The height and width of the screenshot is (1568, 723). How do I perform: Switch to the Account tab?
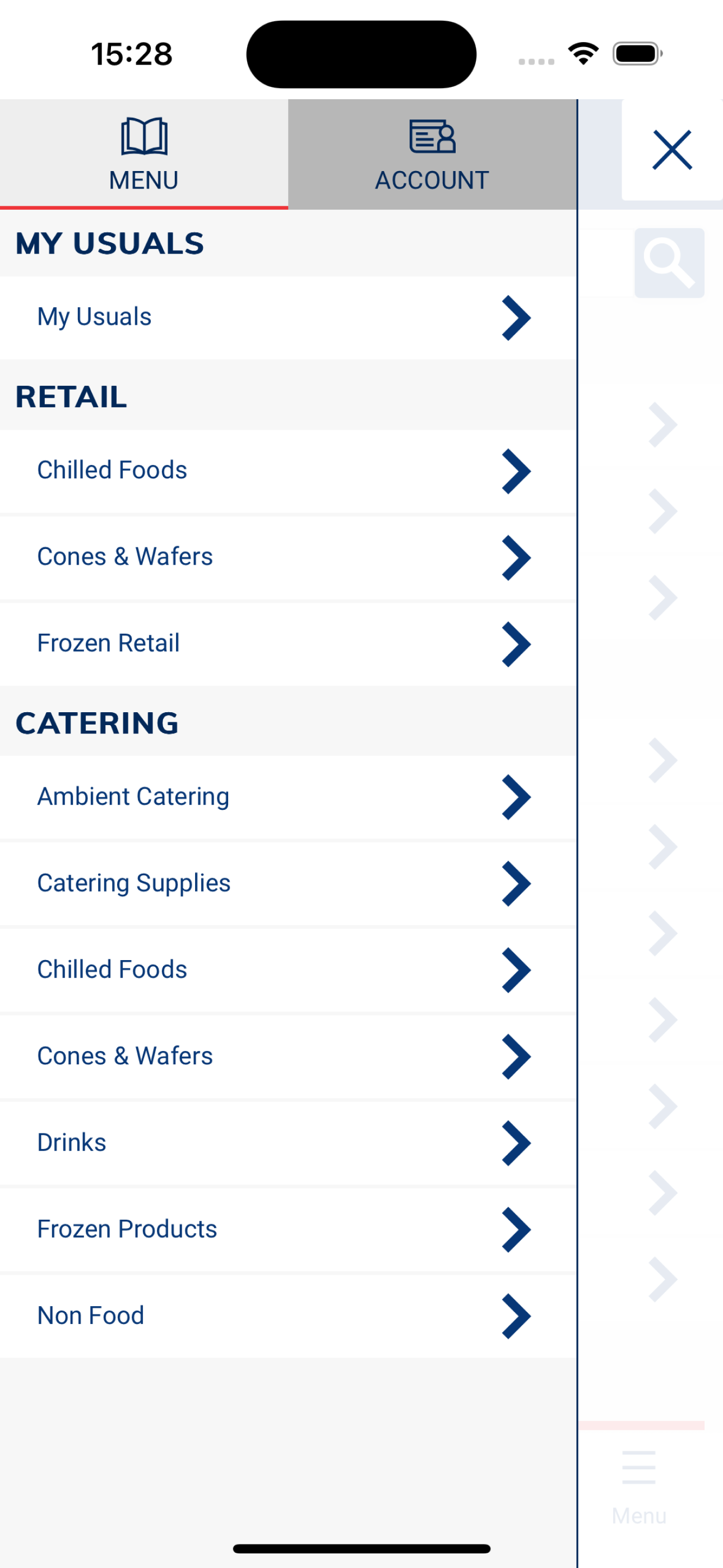tap(432, 155)
